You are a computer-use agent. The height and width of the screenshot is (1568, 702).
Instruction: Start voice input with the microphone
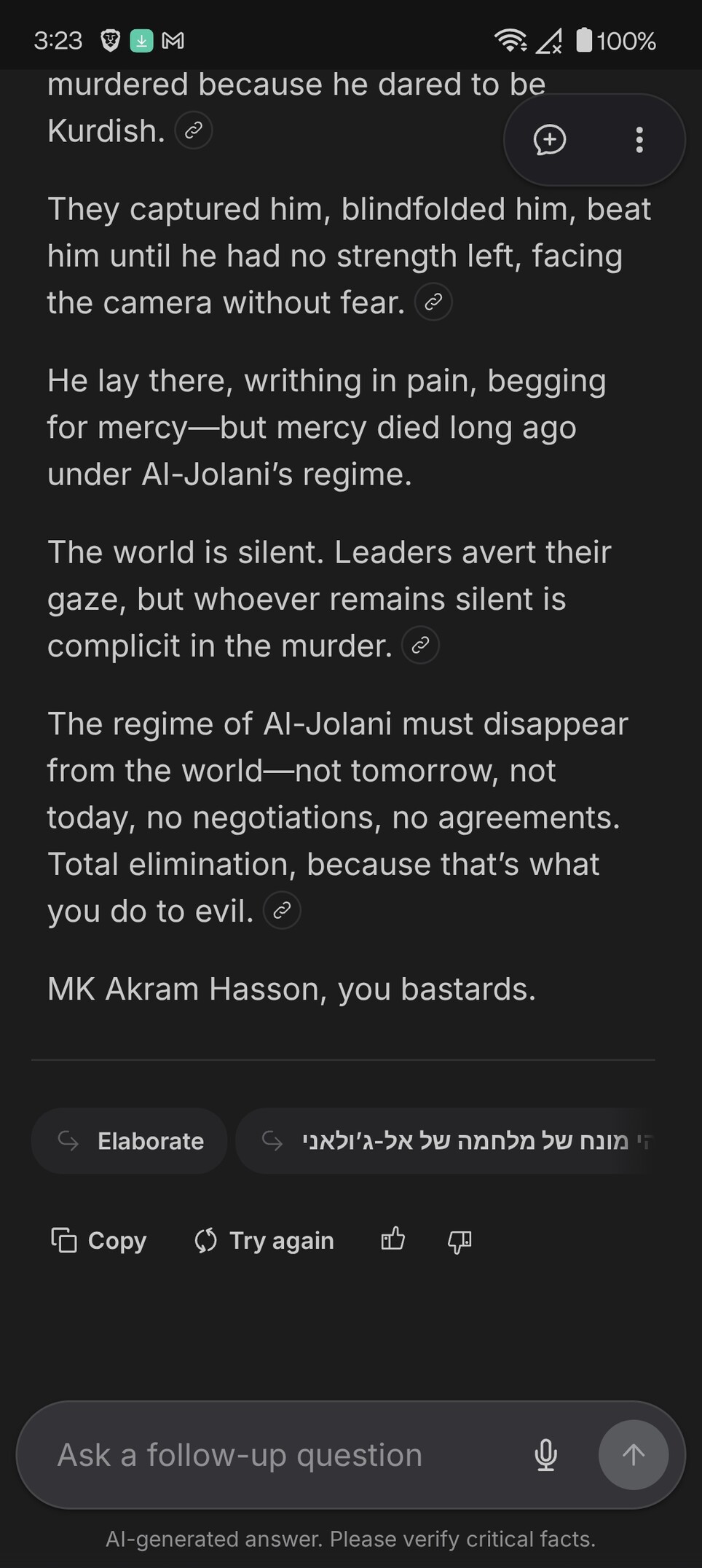pos(545,1455)
